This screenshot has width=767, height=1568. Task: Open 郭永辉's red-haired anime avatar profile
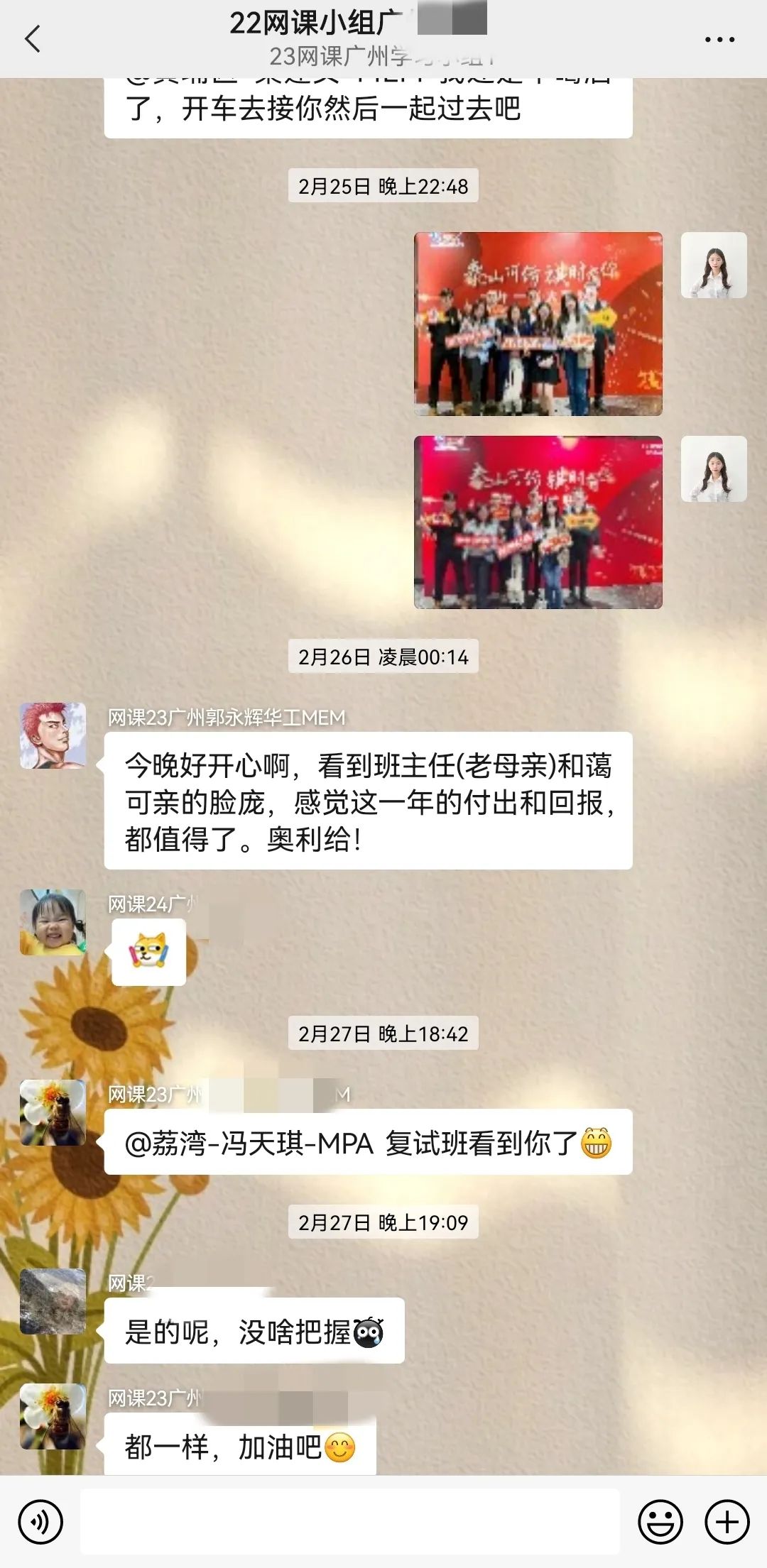point(53,736)
